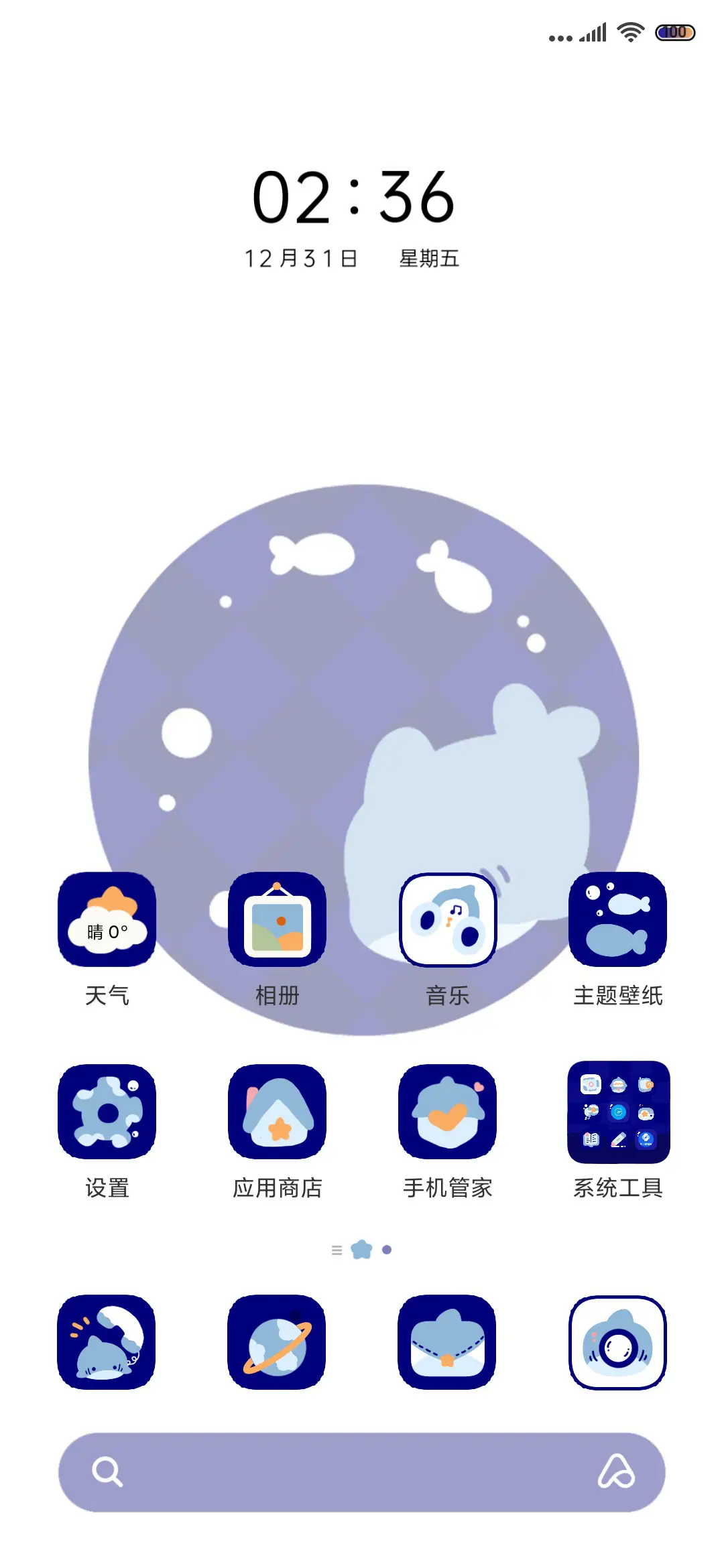Open the Messages app in the dock
This screenshot has width=724, height=1568.
click(447, 1344)
